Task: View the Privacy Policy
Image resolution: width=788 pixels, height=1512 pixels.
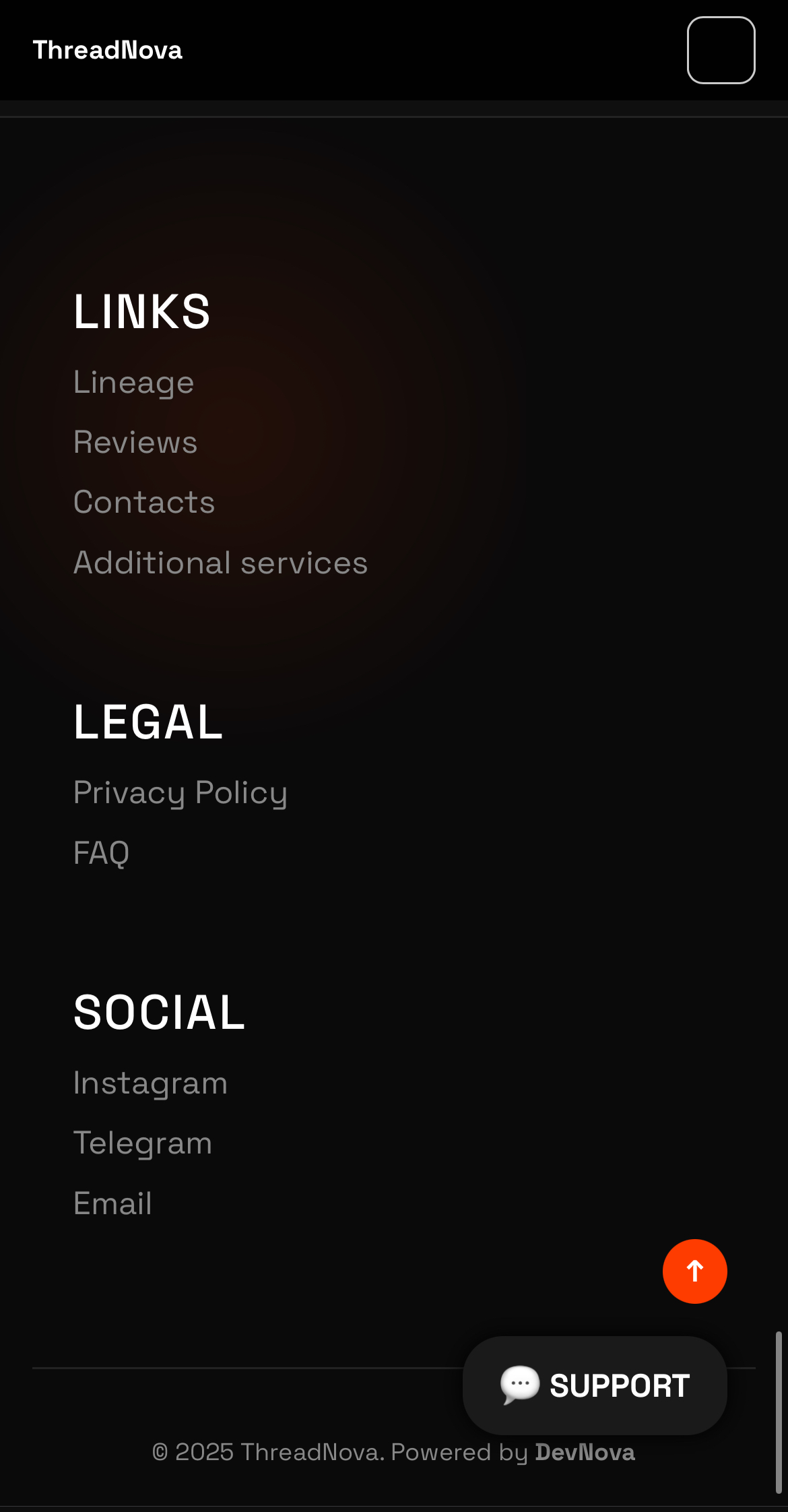Action: (x=180, y=792)
